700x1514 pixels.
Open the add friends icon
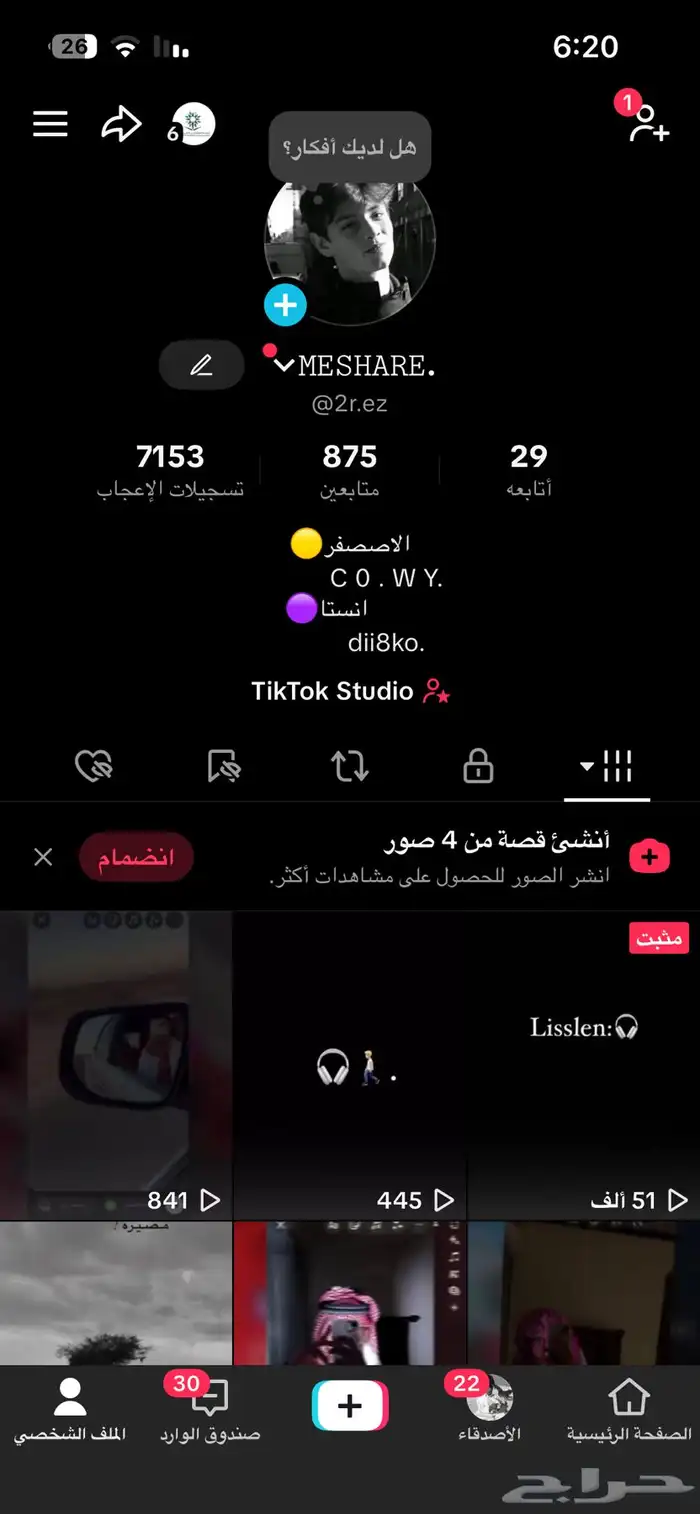(x=648, y=123)
